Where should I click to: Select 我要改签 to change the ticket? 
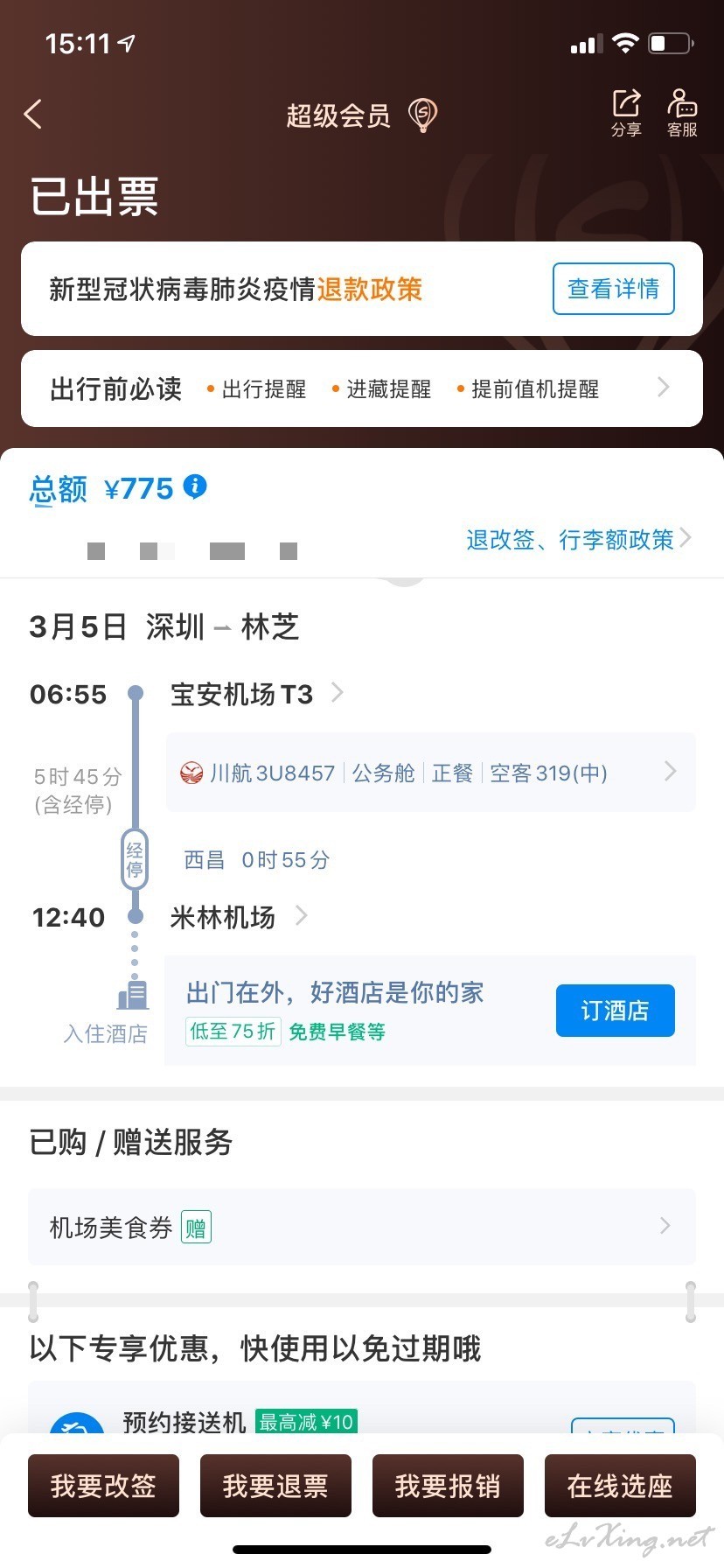point(103,1486)
